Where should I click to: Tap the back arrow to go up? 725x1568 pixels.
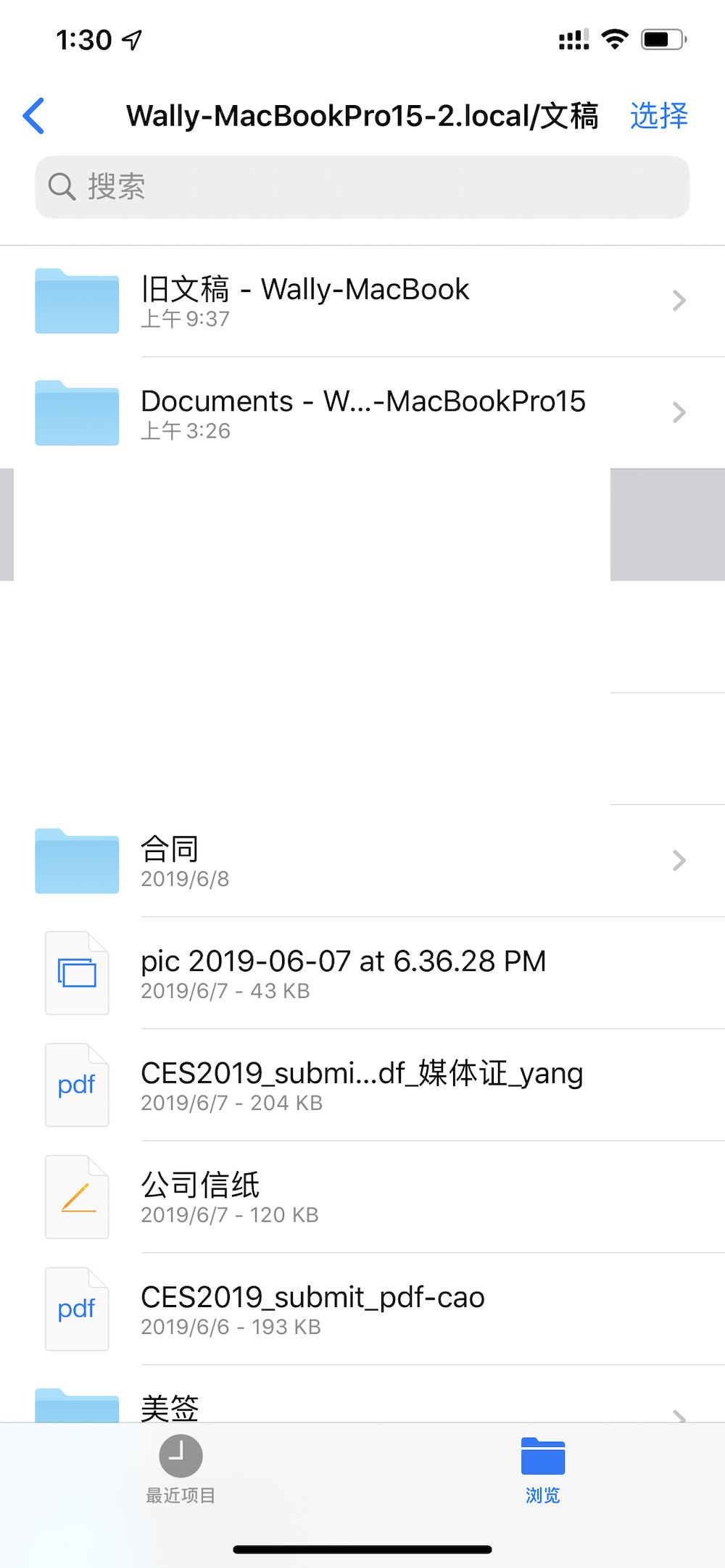coord(33,114)
